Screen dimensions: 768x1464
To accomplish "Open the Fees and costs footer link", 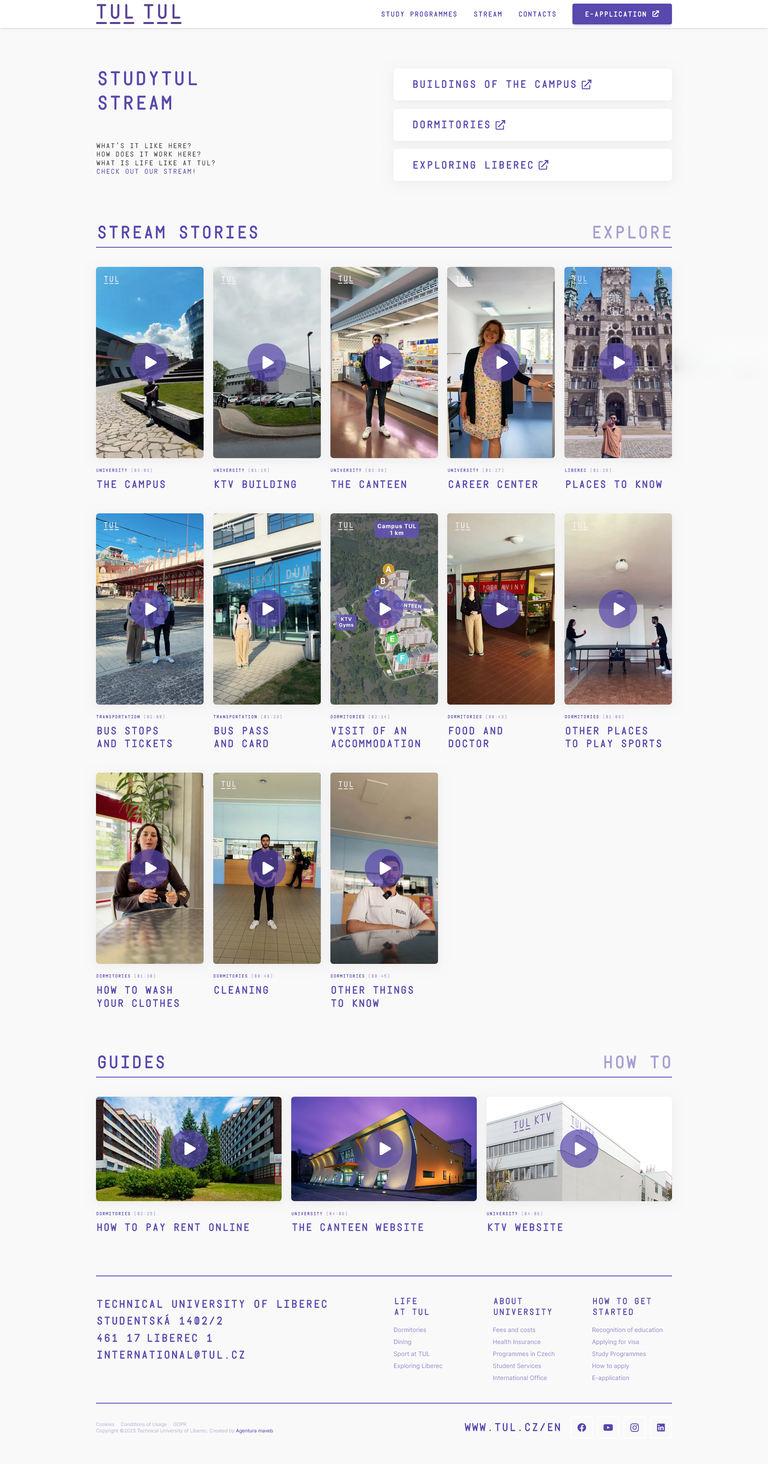I will pyautogui.click(x=514, y=1330).
